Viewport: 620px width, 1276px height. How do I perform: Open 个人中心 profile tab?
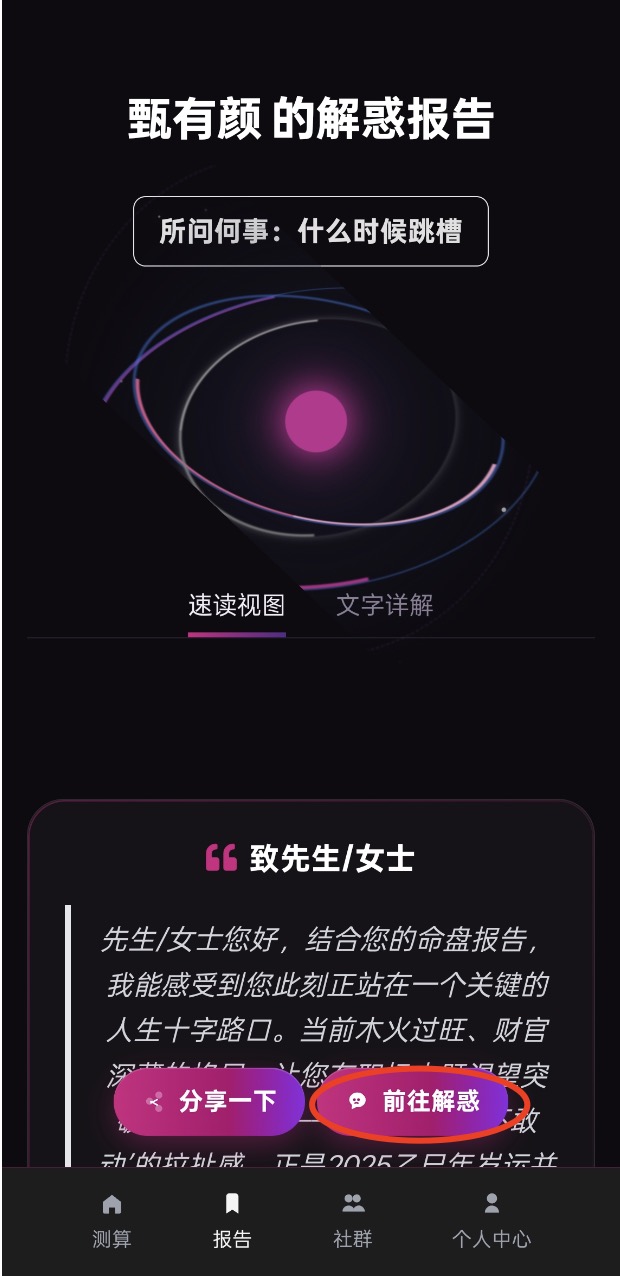coord(491,1220)
